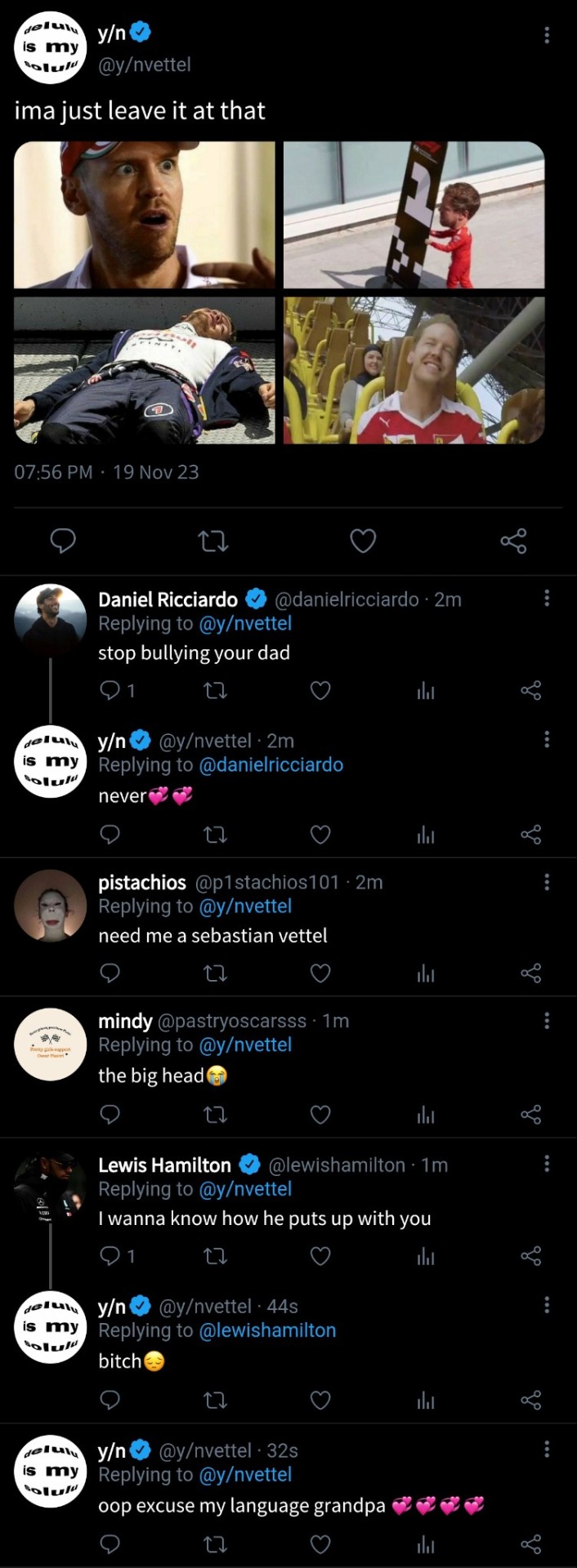Tap @danielricciardo mention in 'never' reply
The height and width of the screenshot is (1568, 577).
(x=271, y=764)
